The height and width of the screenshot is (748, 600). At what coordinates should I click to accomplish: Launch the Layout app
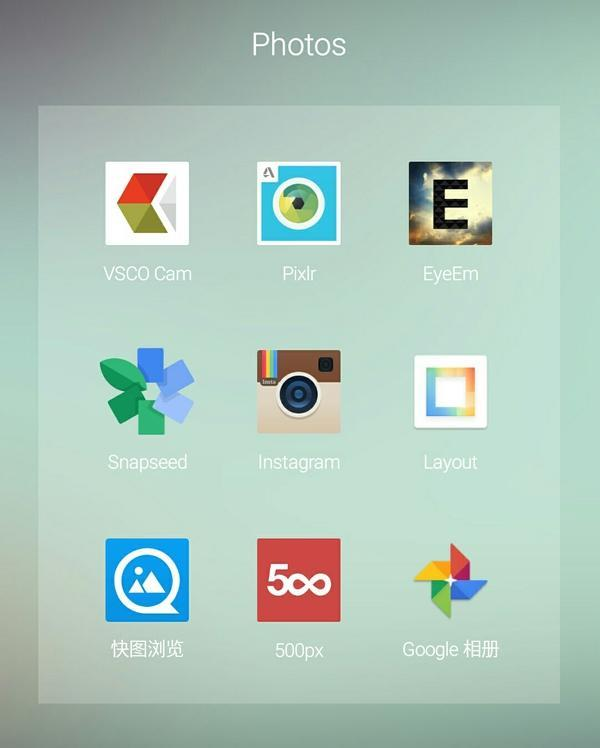[450, 391]
